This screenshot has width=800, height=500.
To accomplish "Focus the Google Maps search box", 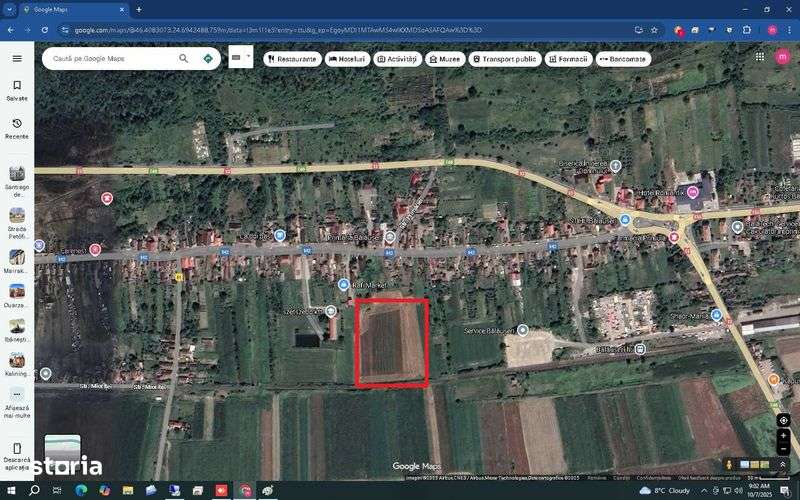I will tap(113, 59).
